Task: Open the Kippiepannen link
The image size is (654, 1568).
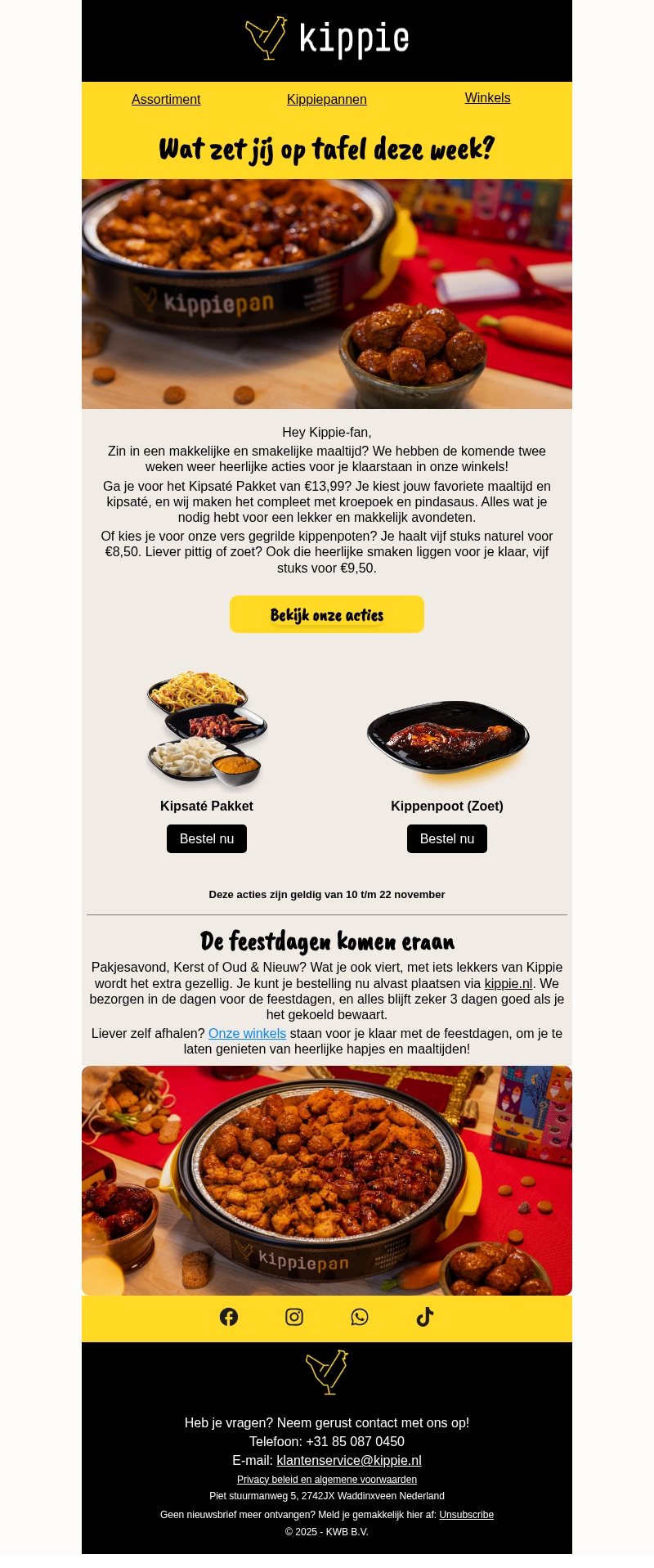Action: click(x=327, y=99)
